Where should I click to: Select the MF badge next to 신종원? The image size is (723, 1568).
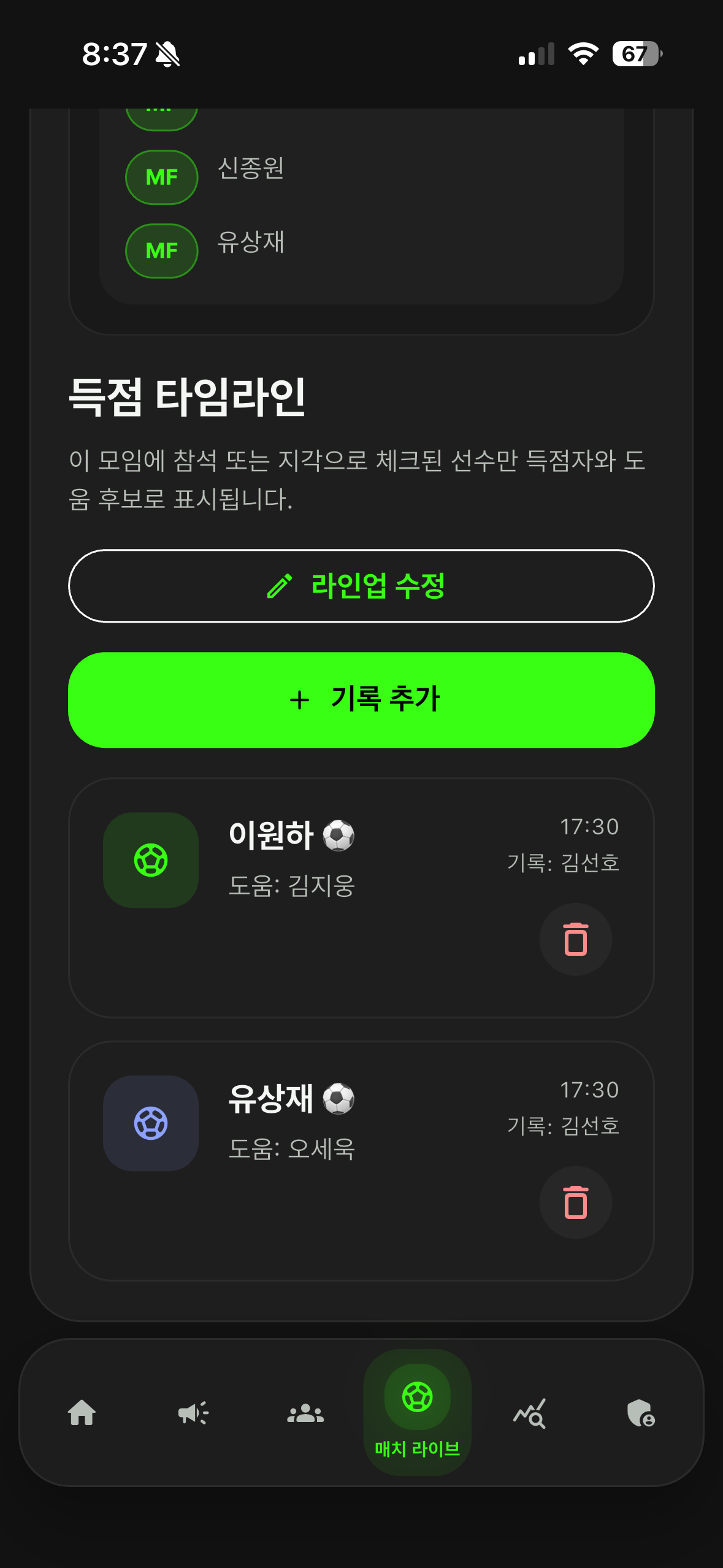[x=161, y=177]
